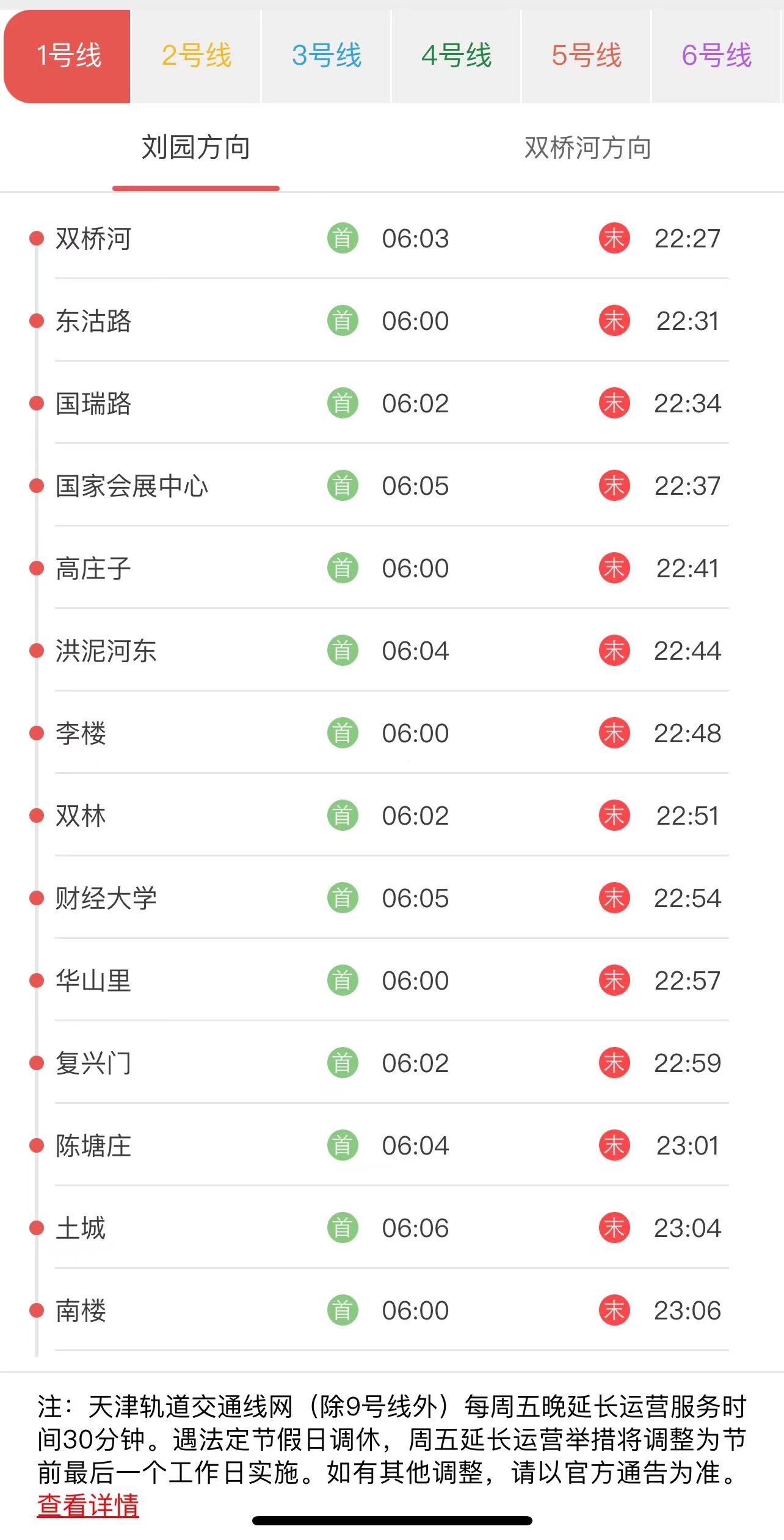Switch direction to 双桥河方向
Image resolution: width=784 pixels, height=1540 pixels.
587,148
